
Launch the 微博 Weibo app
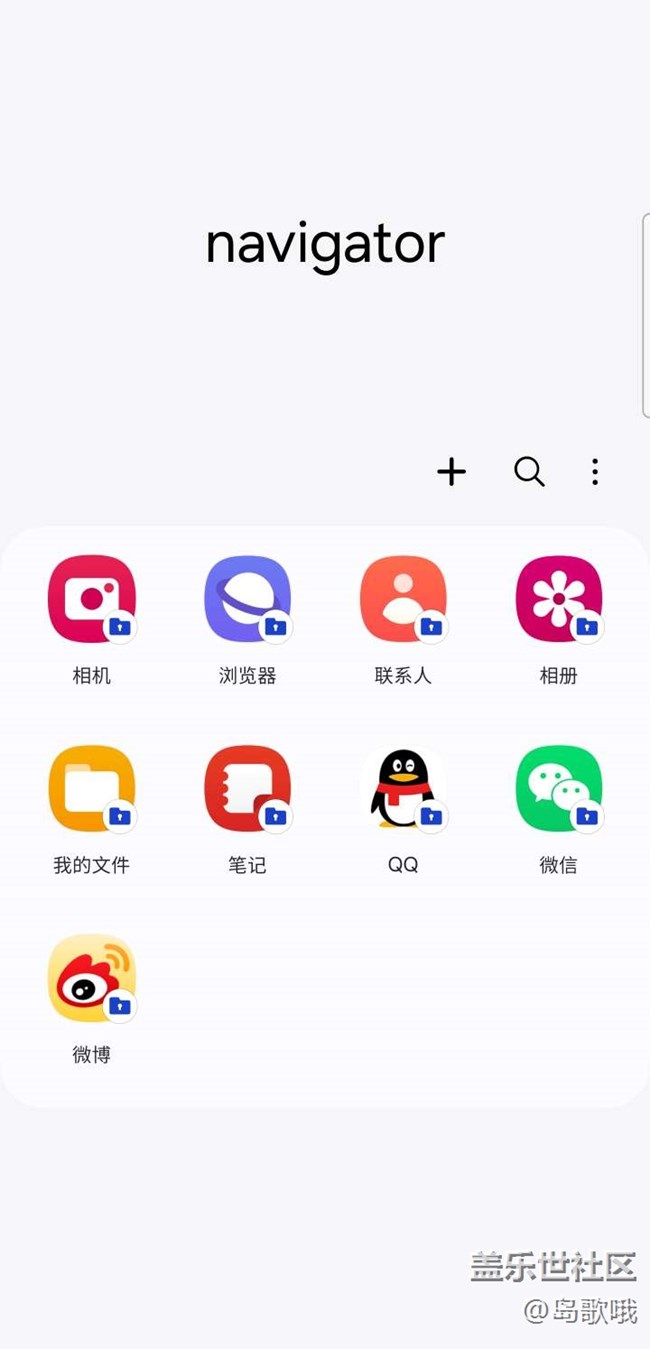pyautogui.click(x=91, y=977)
